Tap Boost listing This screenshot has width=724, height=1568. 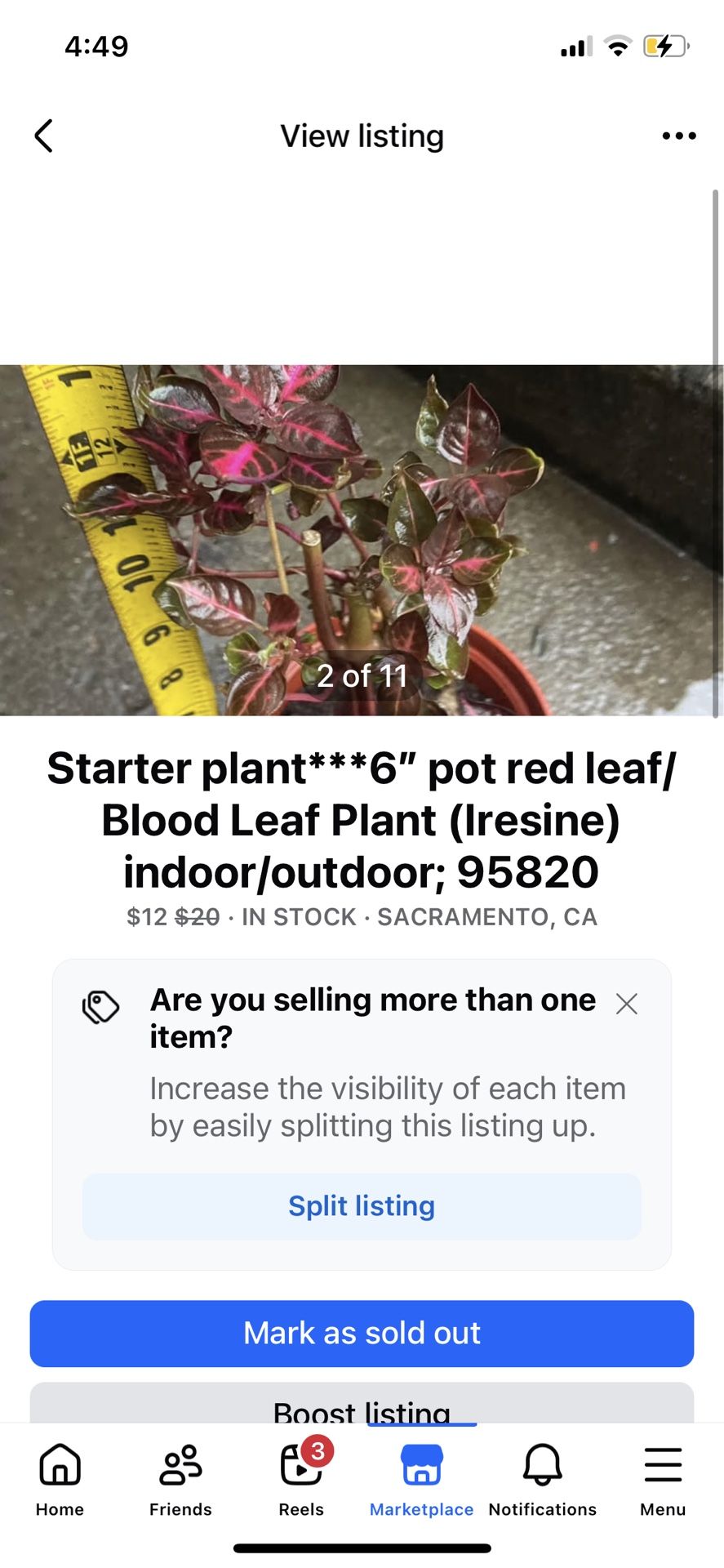(x=362, y=1412)
